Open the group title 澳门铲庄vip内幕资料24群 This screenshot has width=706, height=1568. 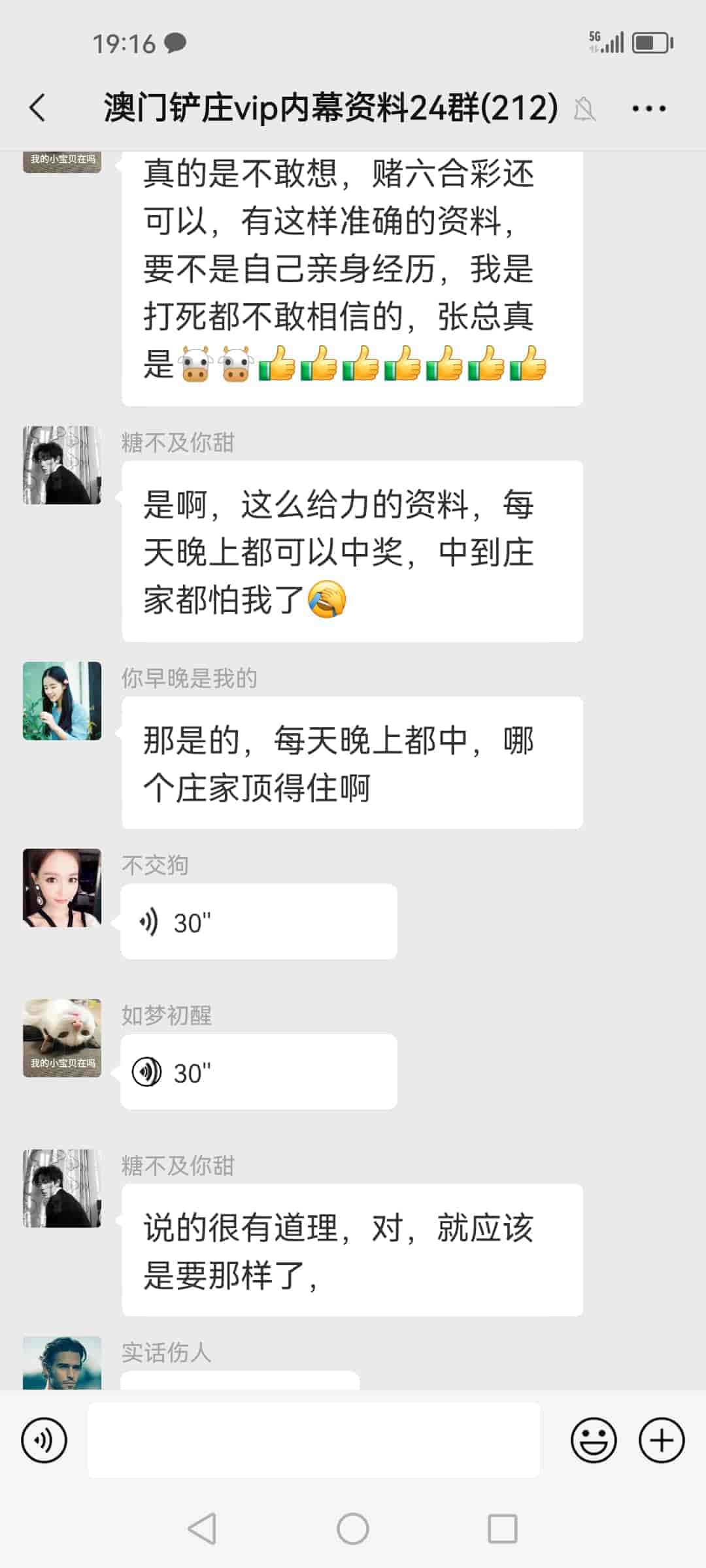(x=327, y=108)
